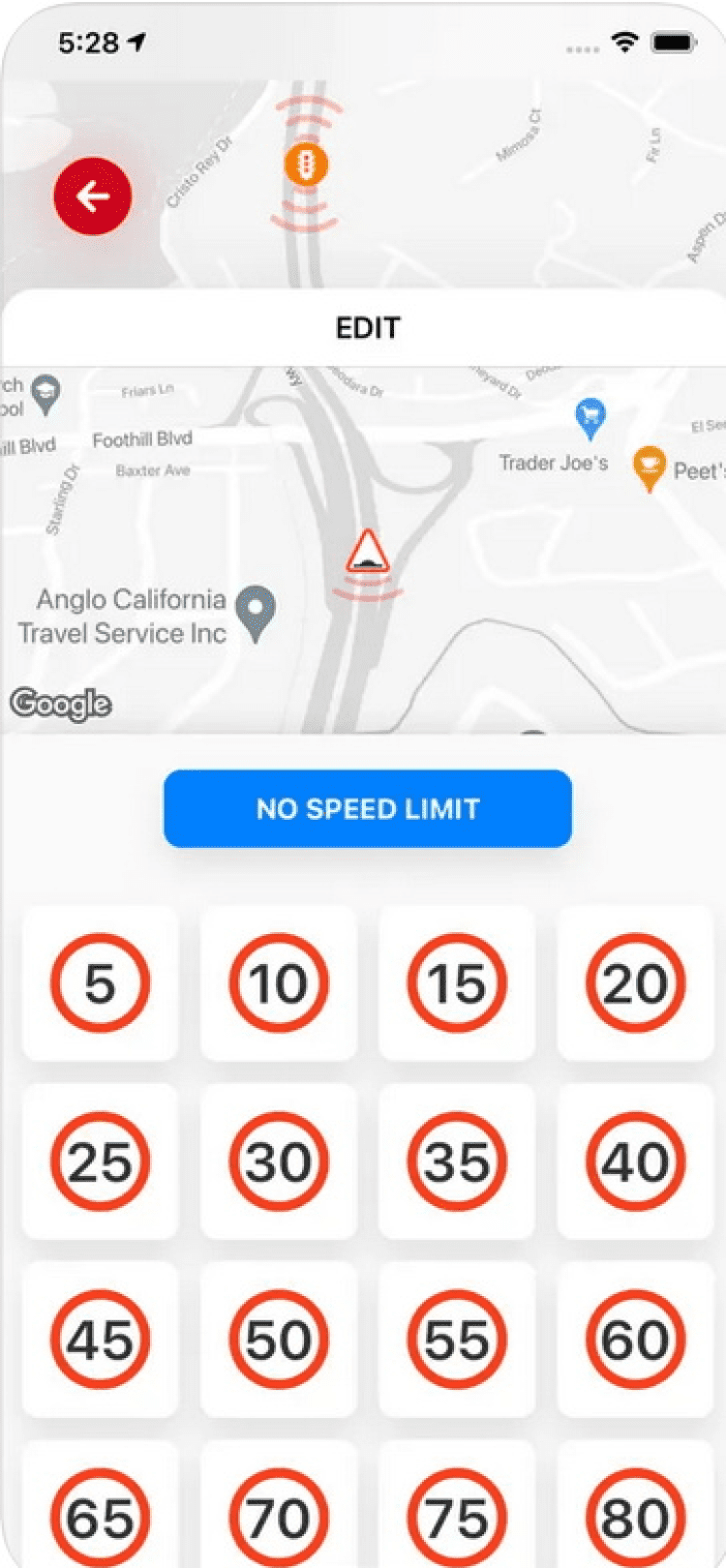The height and width of the screenshot is (1568, 726).
Task: Select the 45 speed limit
Action: (101, 1339)
